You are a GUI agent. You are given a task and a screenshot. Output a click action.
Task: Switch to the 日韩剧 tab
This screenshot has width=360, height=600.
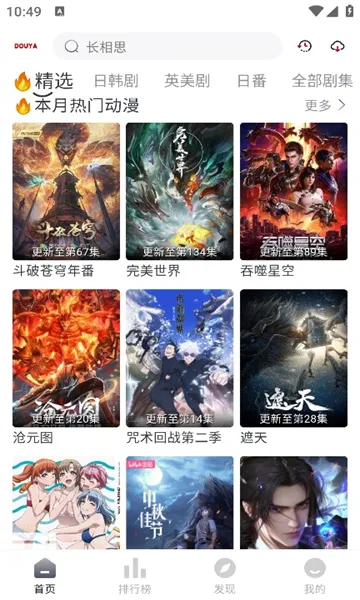click(116, 81)
